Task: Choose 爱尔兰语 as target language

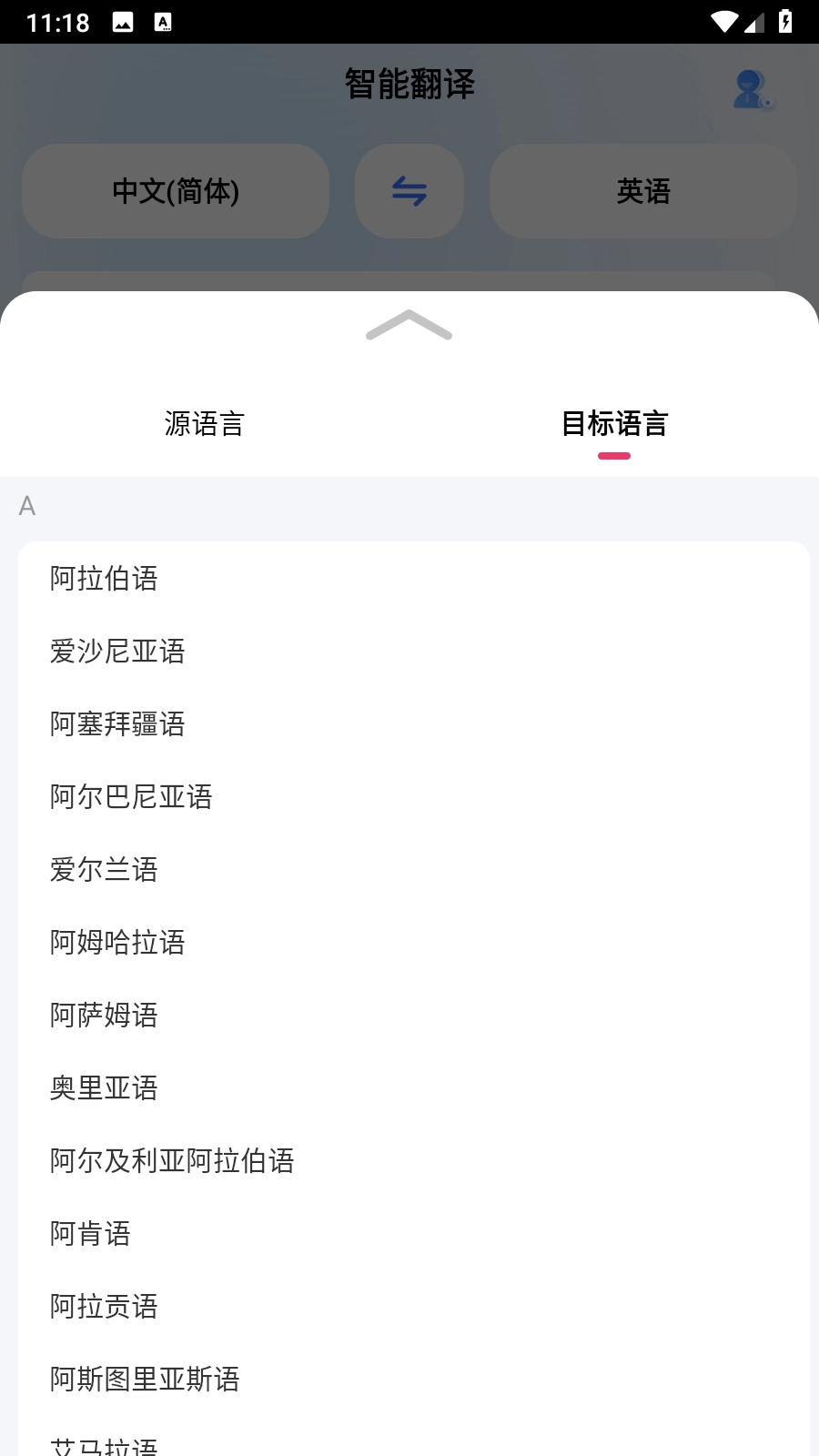Action: click(x=104, y=870)
